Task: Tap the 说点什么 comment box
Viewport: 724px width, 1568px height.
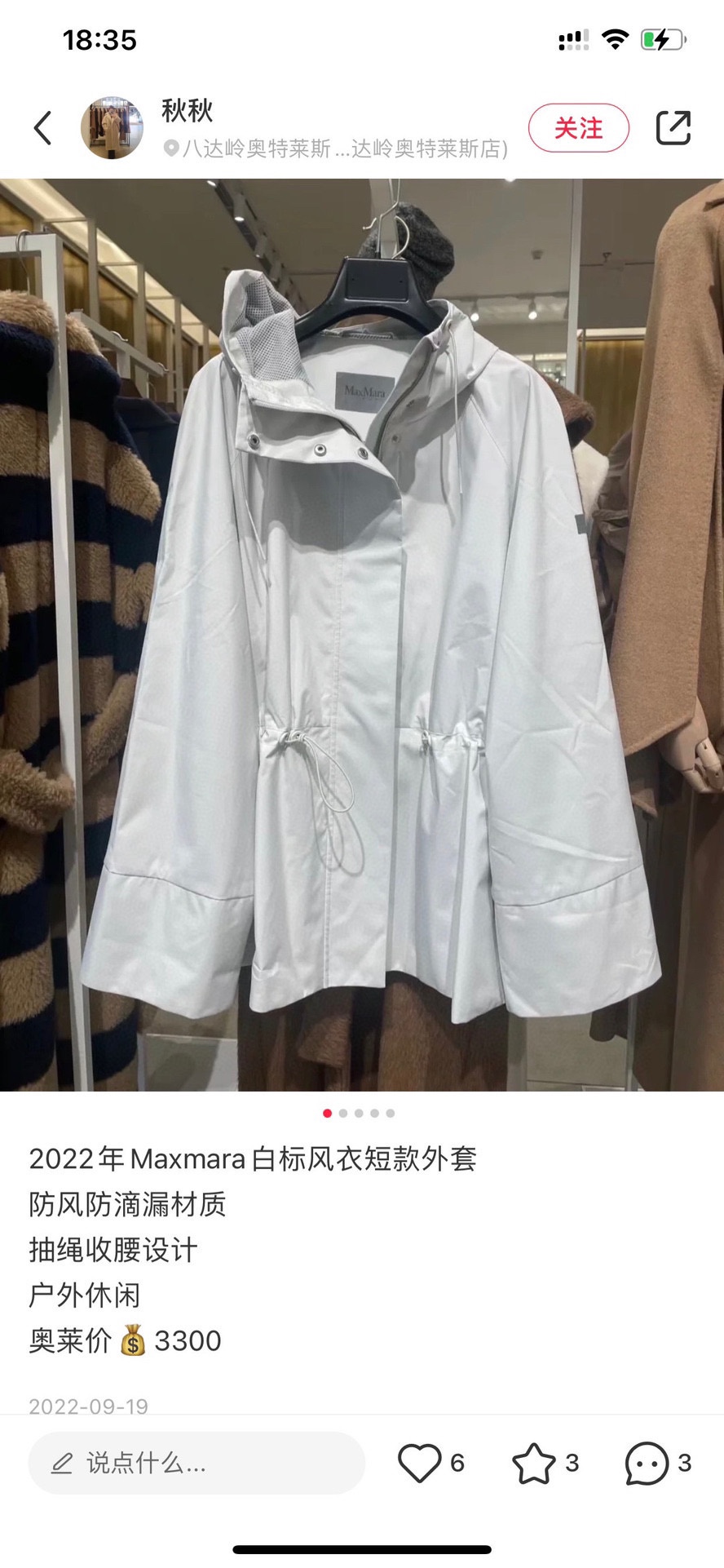Action: (x=196, y=1463)
